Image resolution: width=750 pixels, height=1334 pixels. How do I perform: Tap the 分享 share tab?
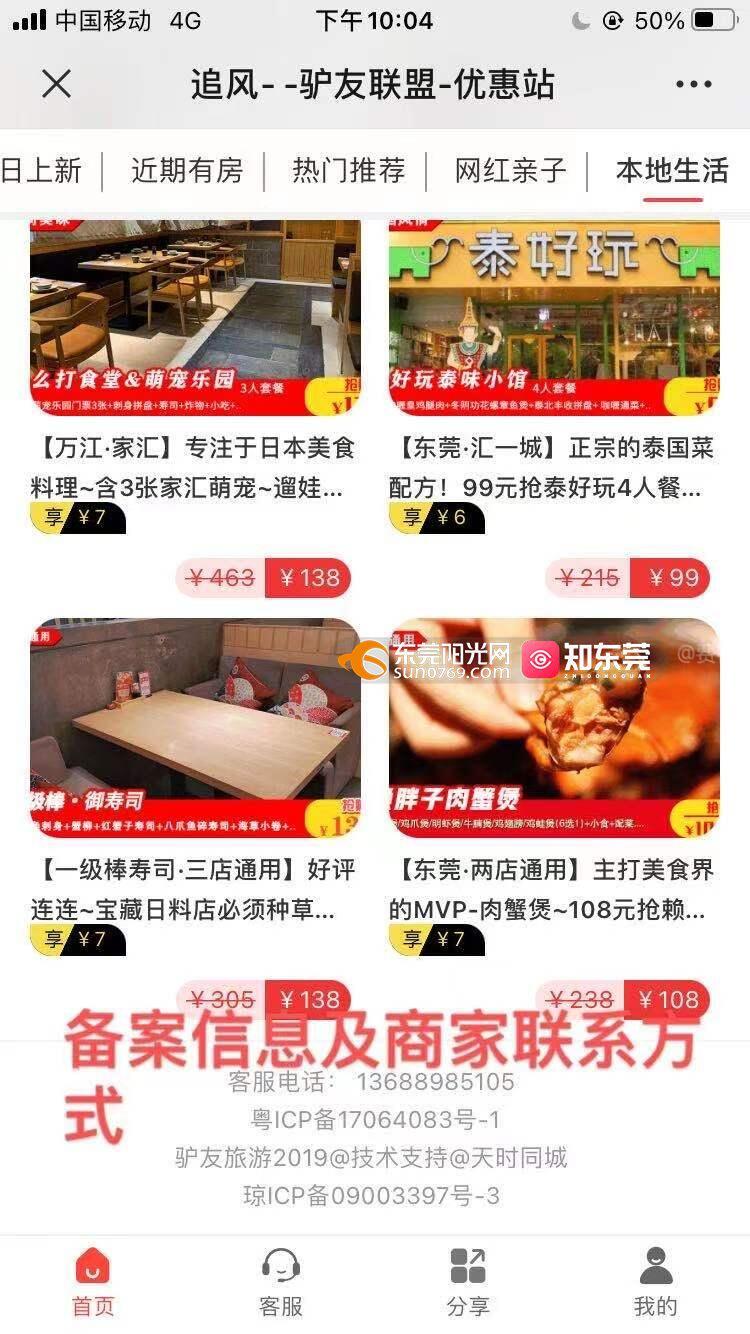(468, 1281)
